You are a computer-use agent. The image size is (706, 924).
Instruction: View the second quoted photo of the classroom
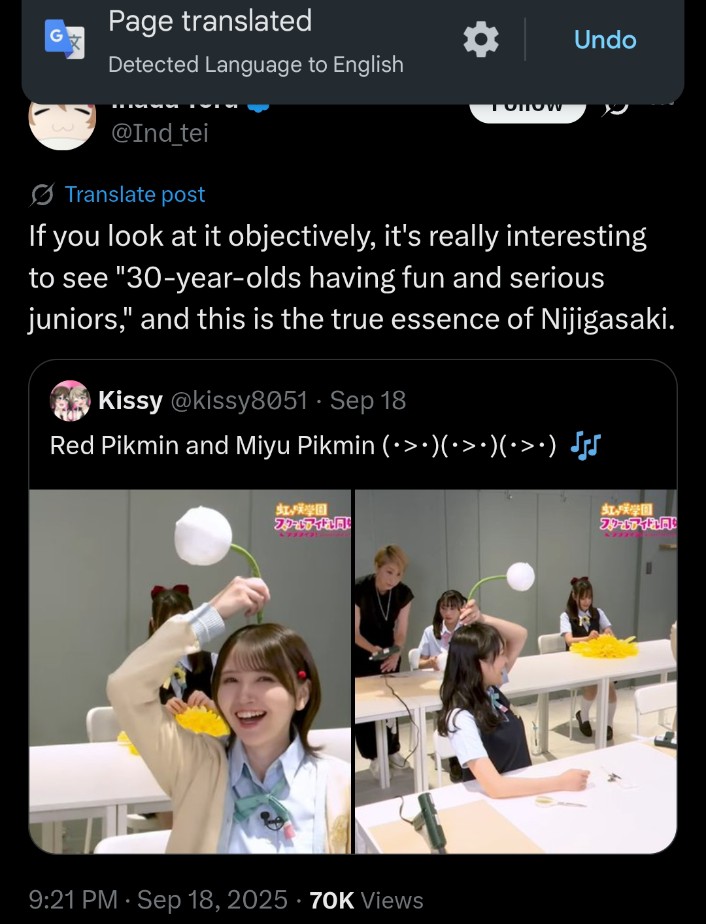515,670
